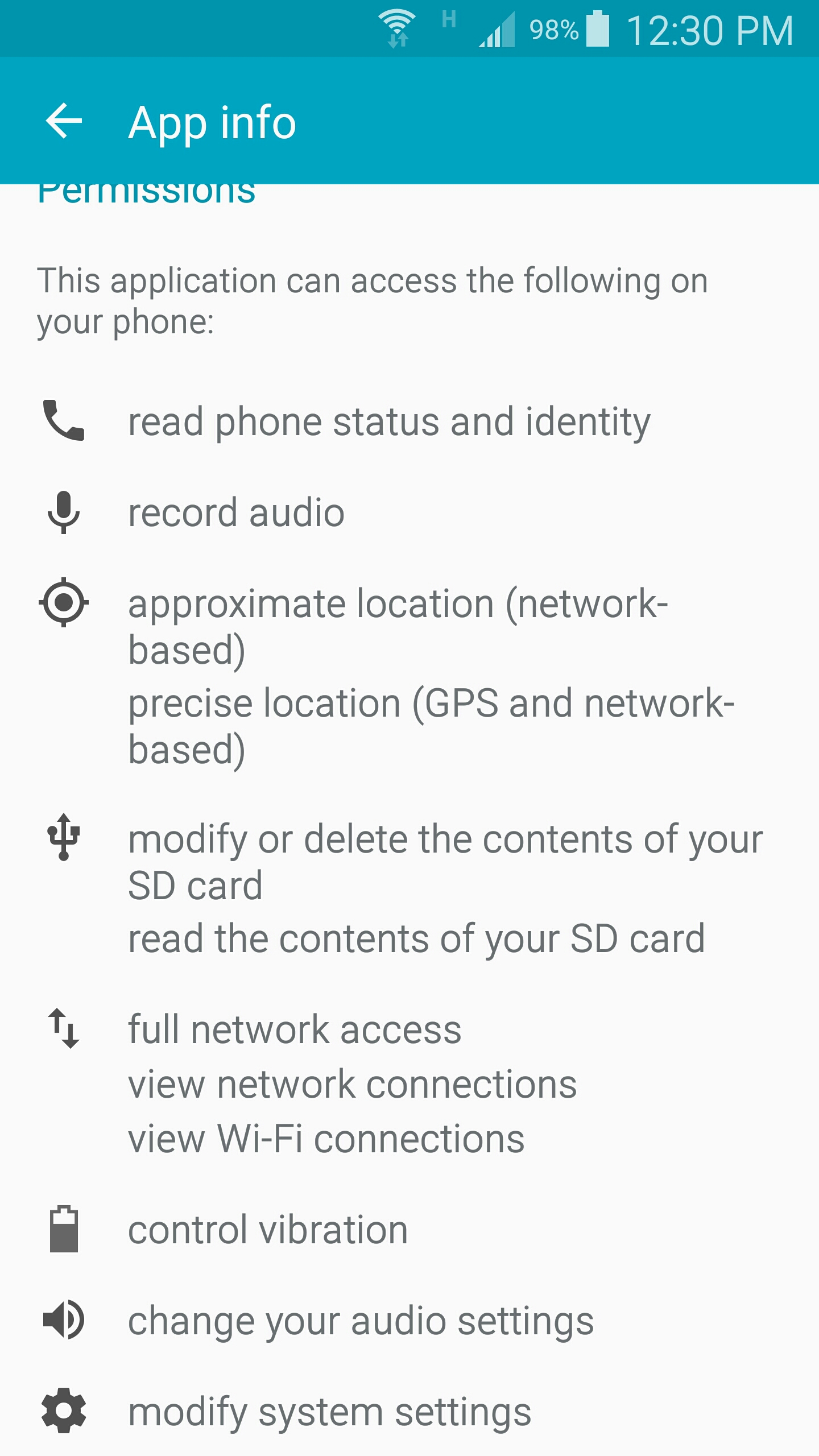Open the SD card contents permission
This screenshot has height=1456, width=819.
coord(416,888)
